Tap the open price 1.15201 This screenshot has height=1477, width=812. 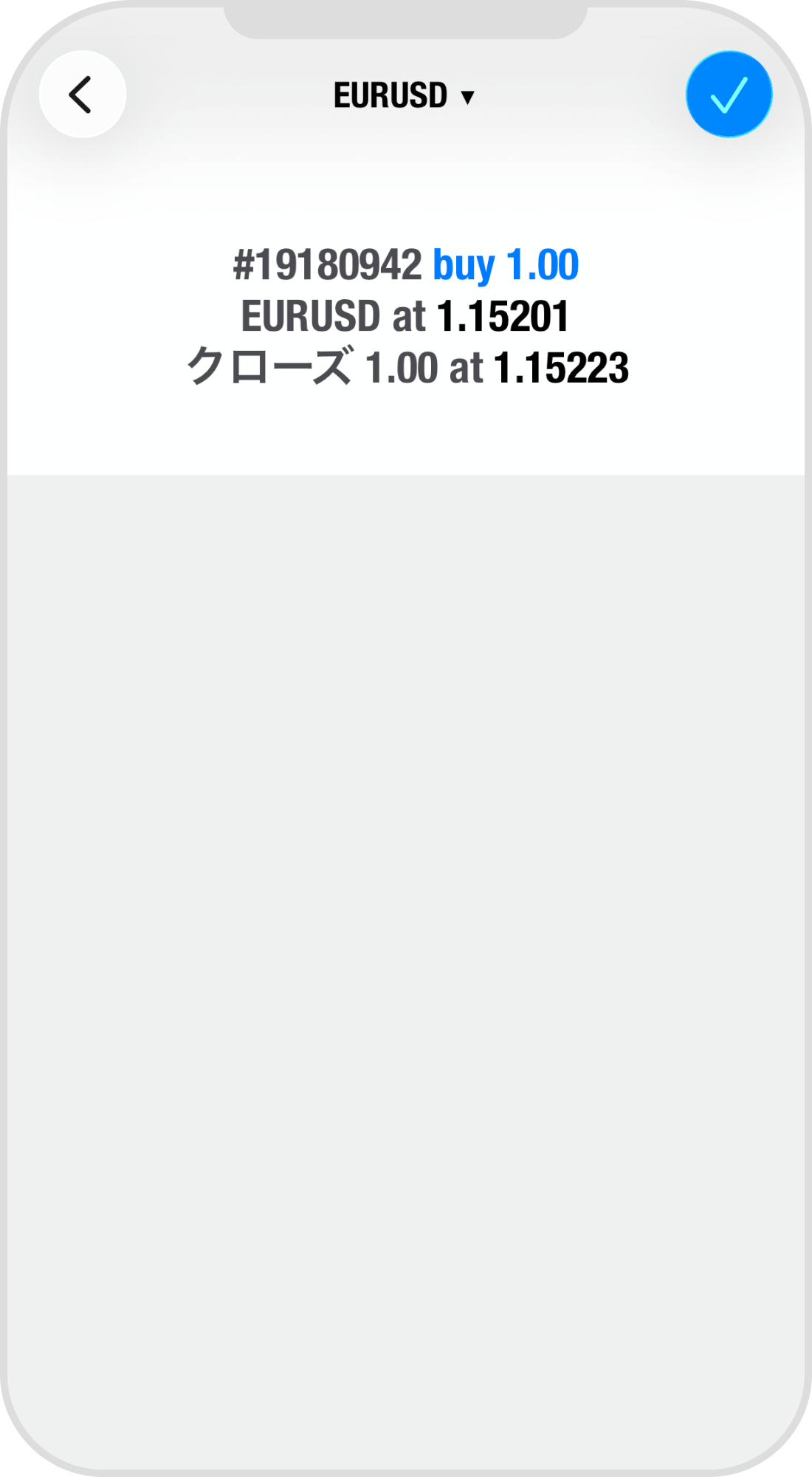pyautogui.click(x=502, y=315)
